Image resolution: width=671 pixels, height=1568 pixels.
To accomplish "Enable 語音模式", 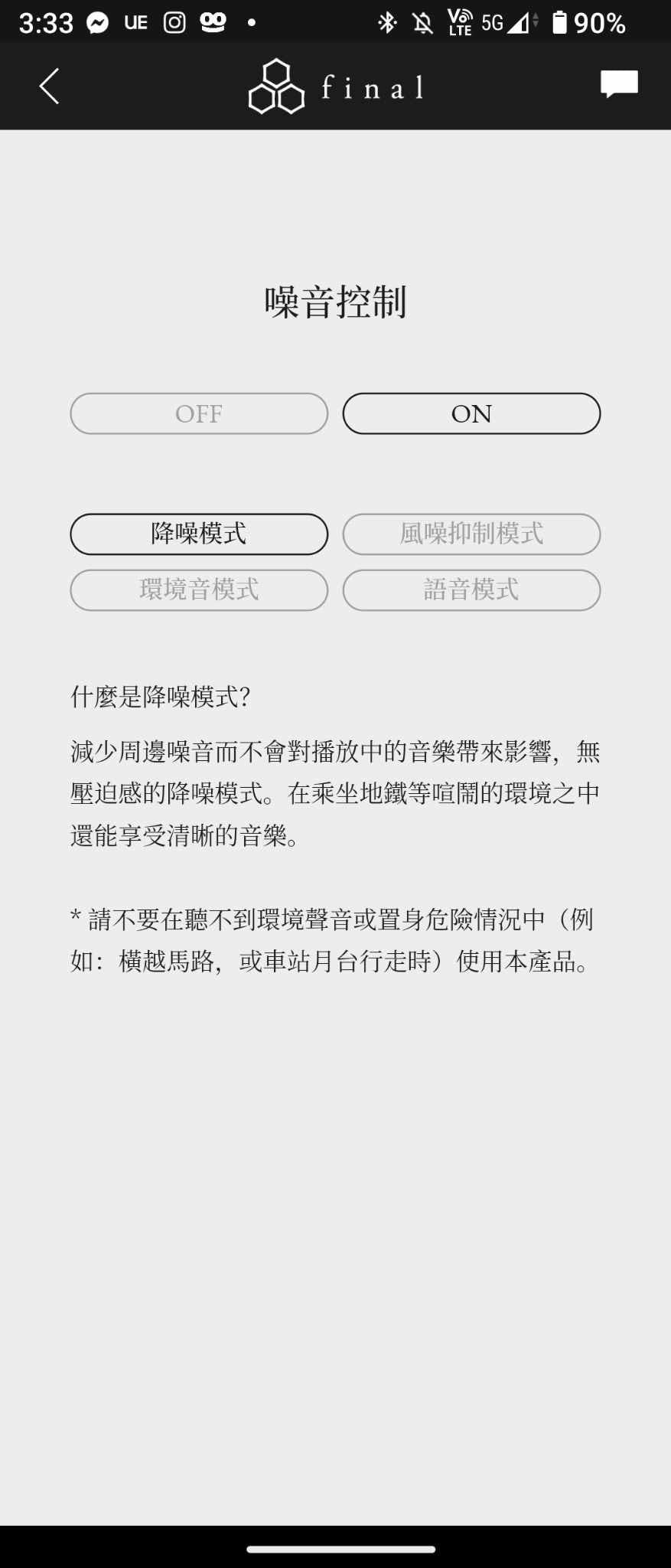I will (471, 590).
